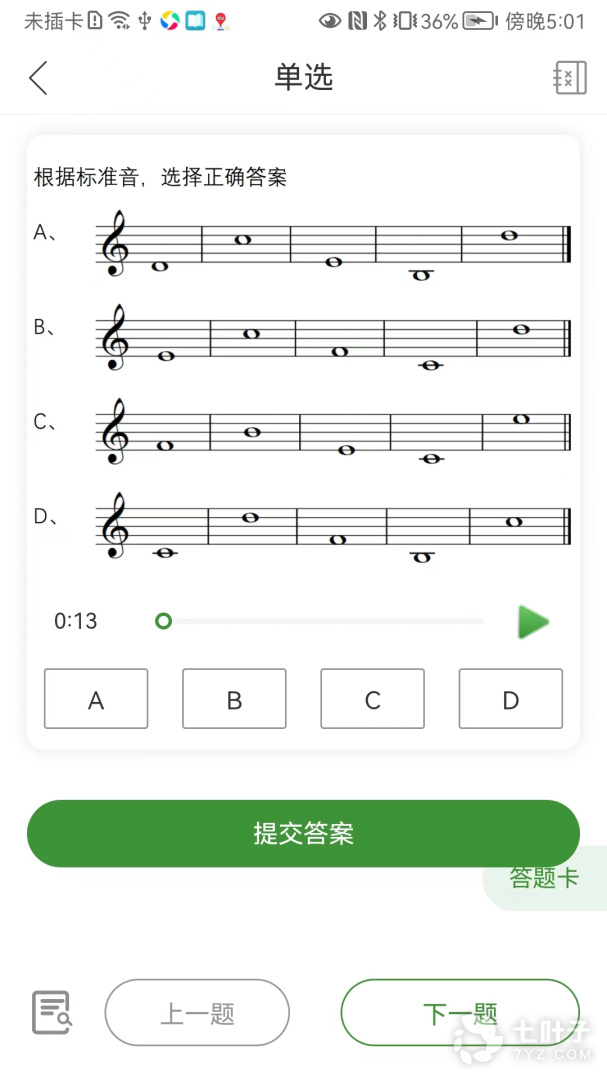Screen dimensions: 607x1080
Task: Go back using the top-left arrow
Action: point(38,77)
